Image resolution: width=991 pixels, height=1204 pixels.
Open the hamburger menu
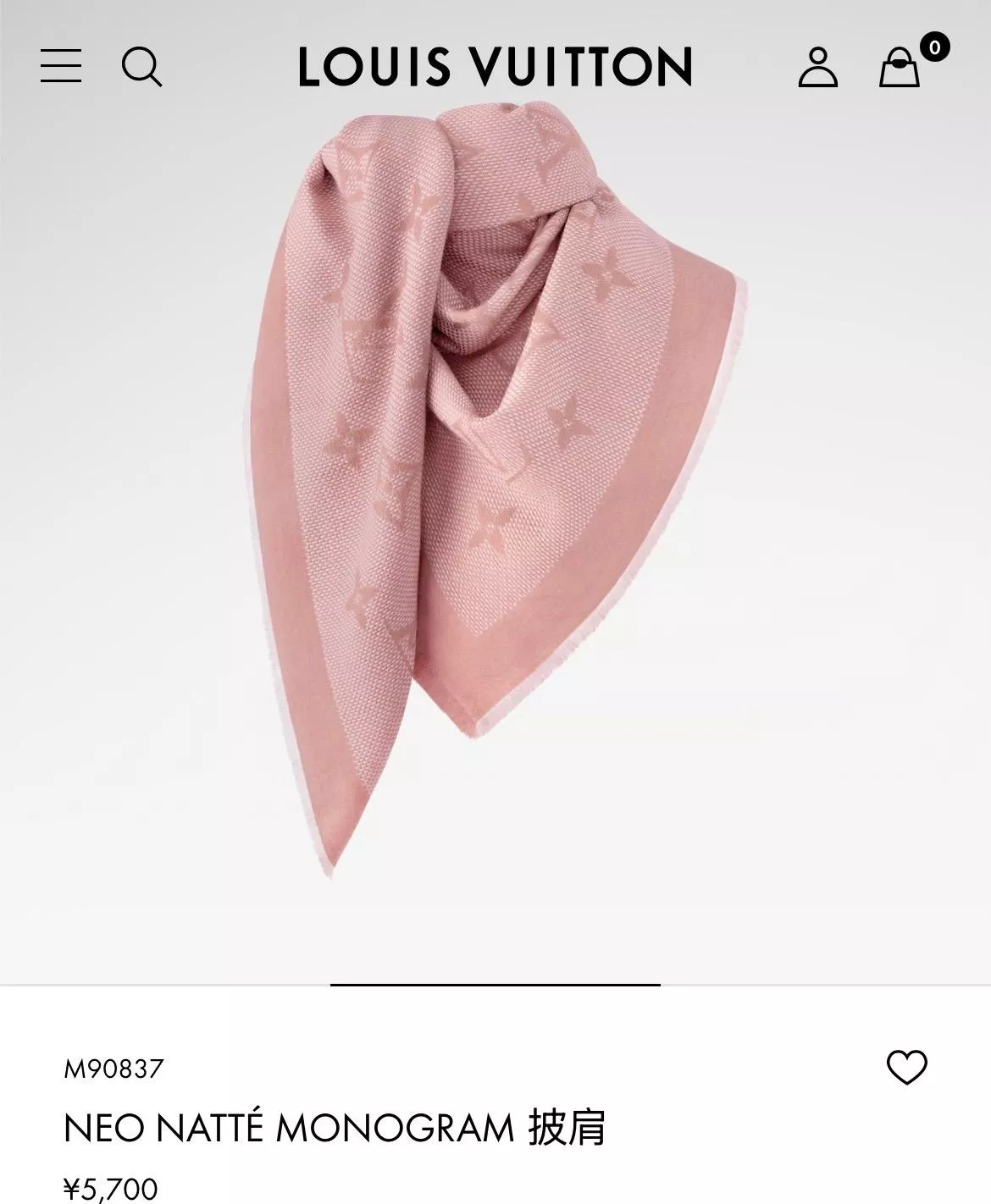click(61, 66)
